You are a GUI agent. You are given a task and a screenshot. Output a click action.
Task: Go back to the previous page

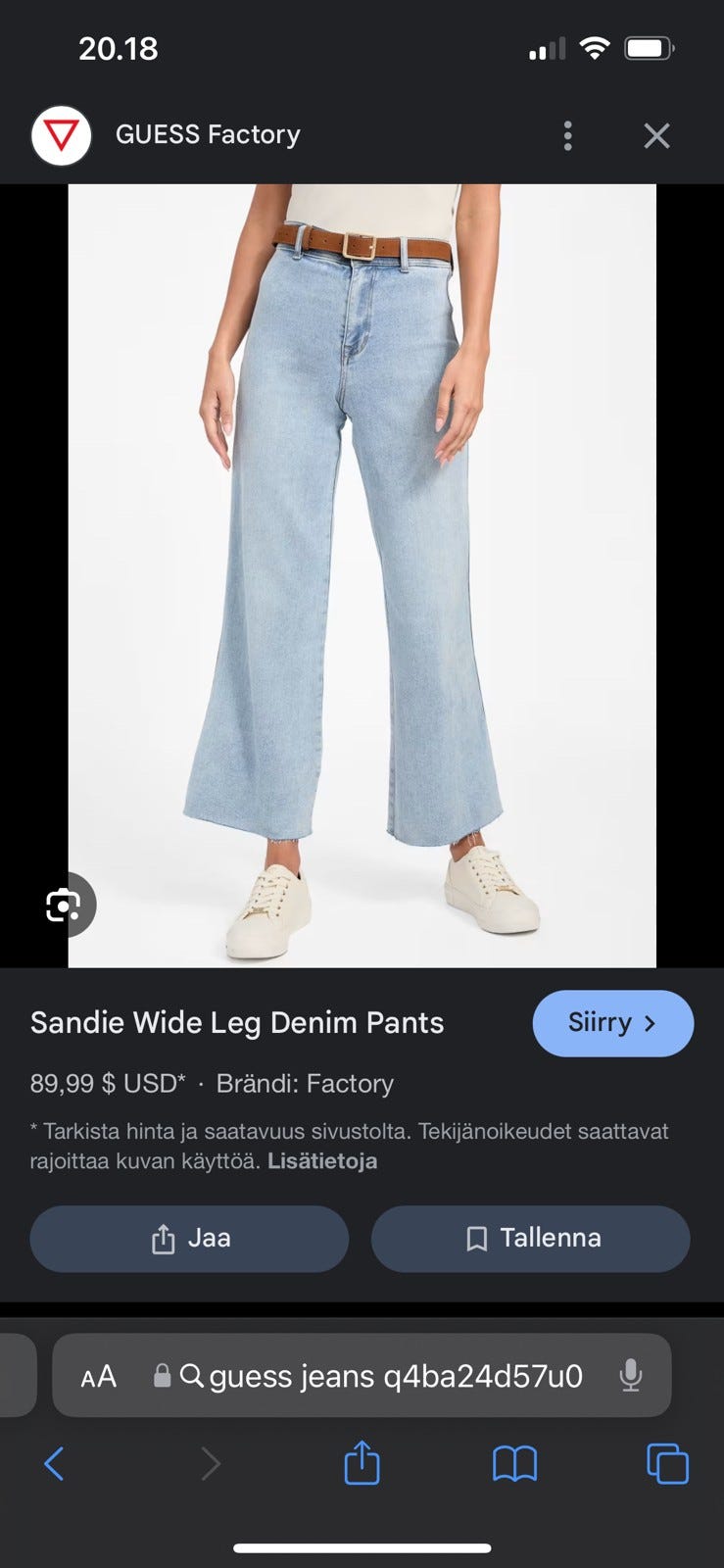pos(55,1464)
